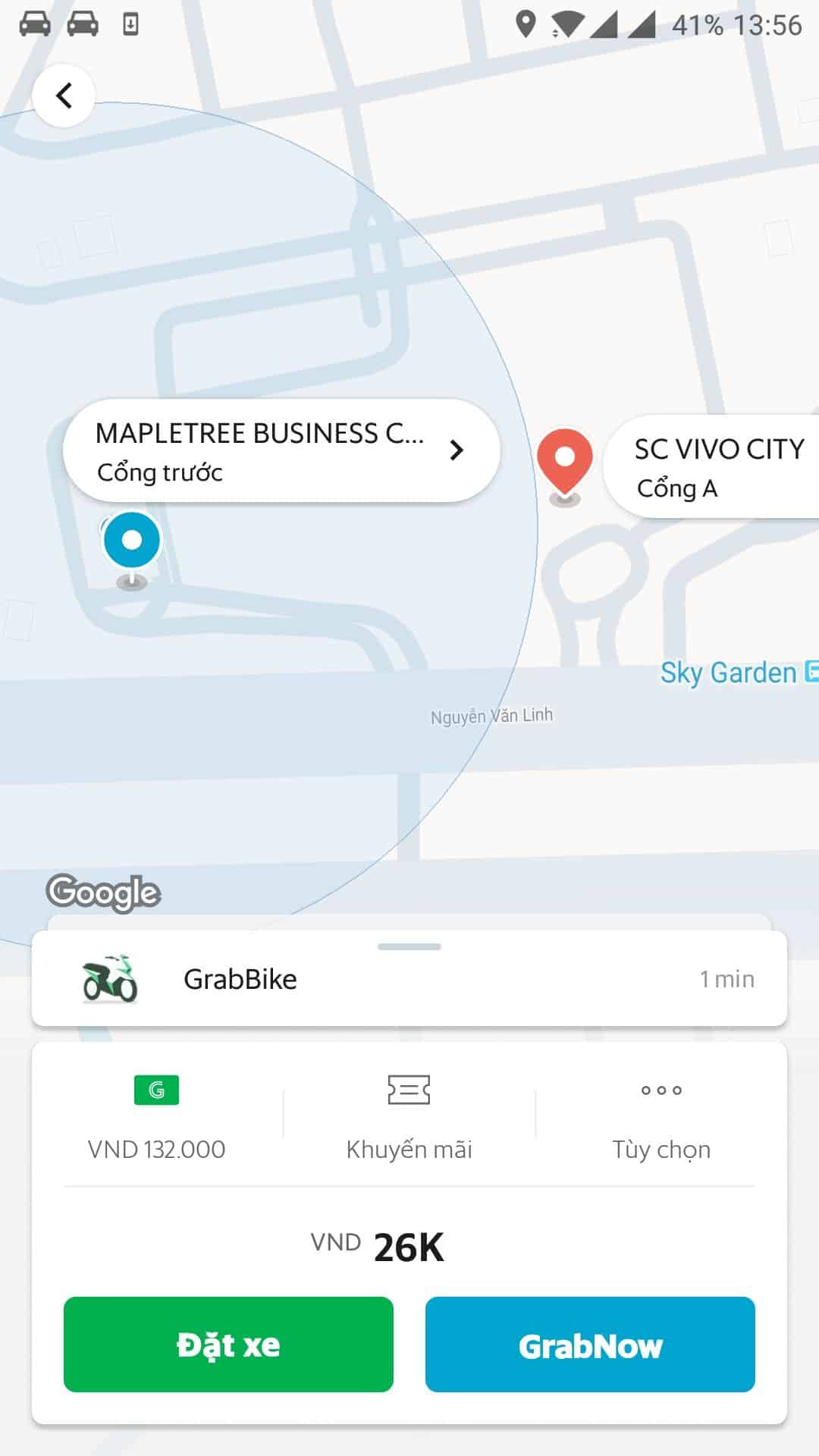Go back using the arrow button

click(64, 96)
